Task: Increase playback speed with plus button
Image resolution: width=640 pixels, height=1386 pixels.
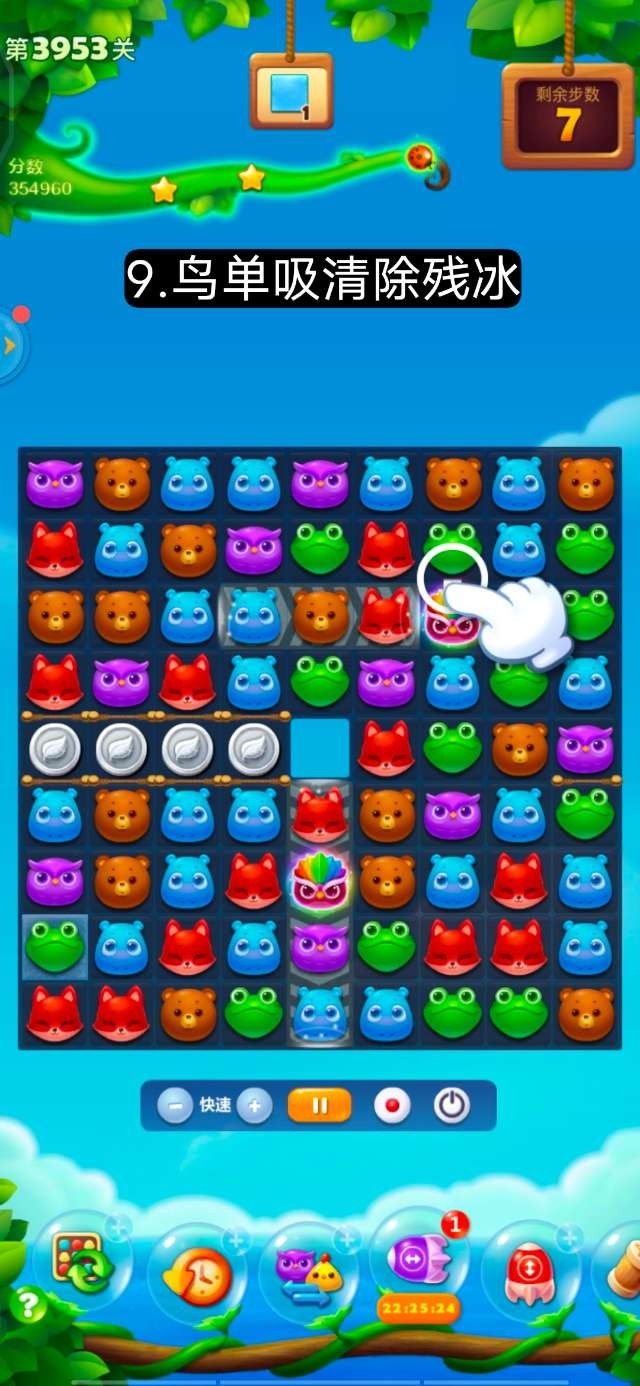Action: [254, 1106]
